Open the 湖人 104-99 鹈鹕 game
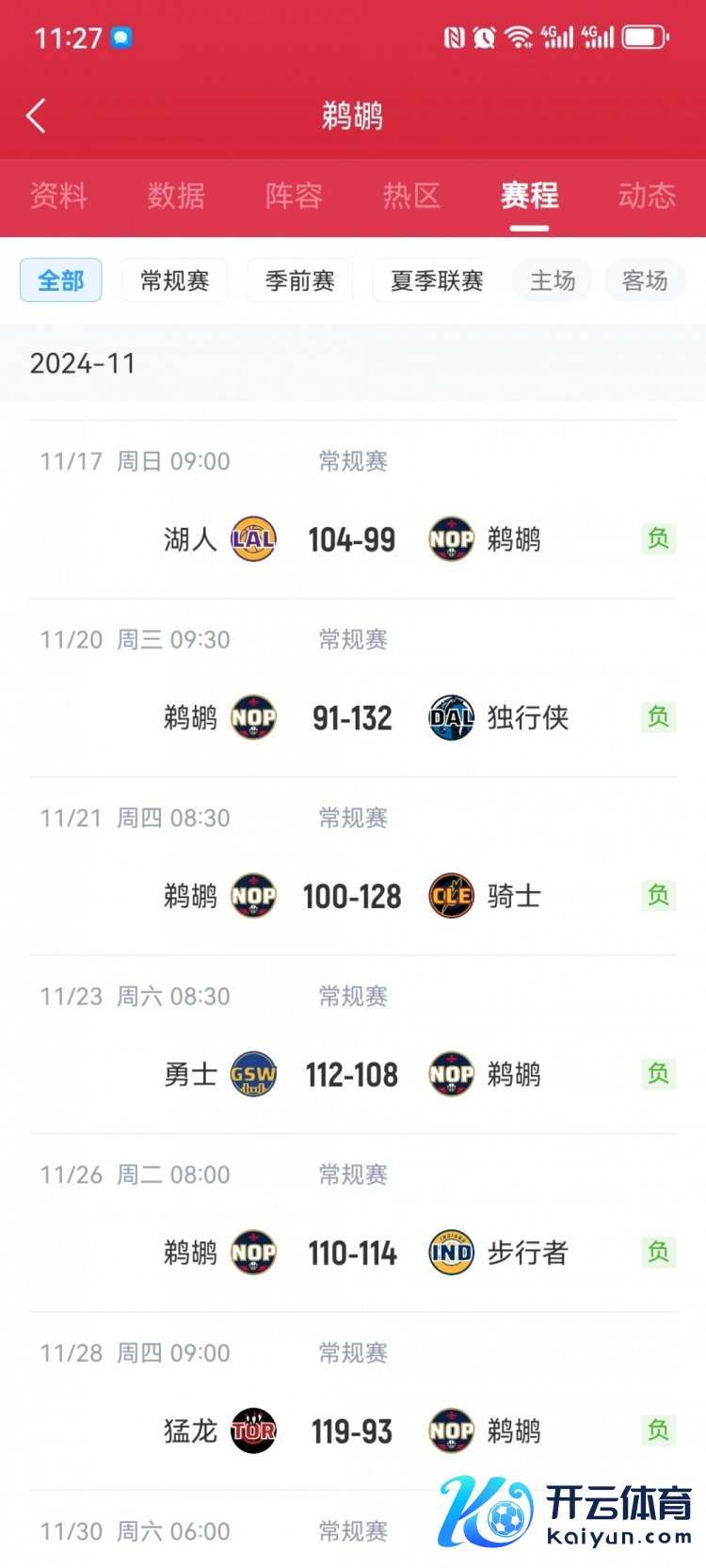 point(352,539)
